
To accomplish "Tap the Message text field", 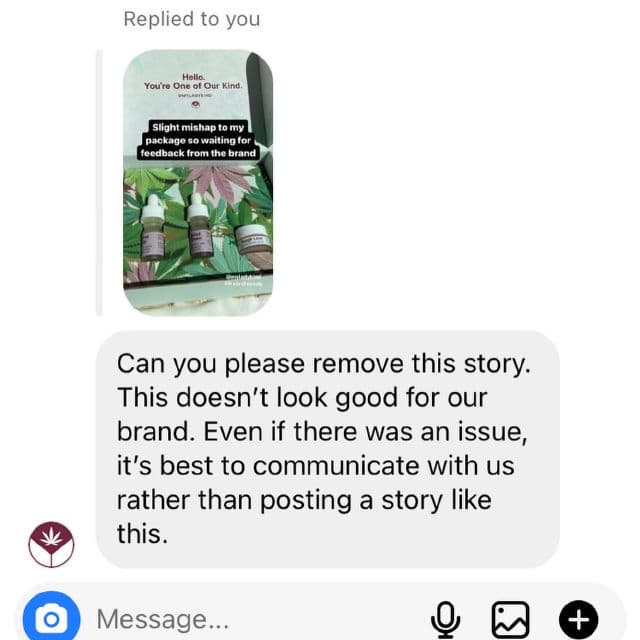I will (250, 620).
